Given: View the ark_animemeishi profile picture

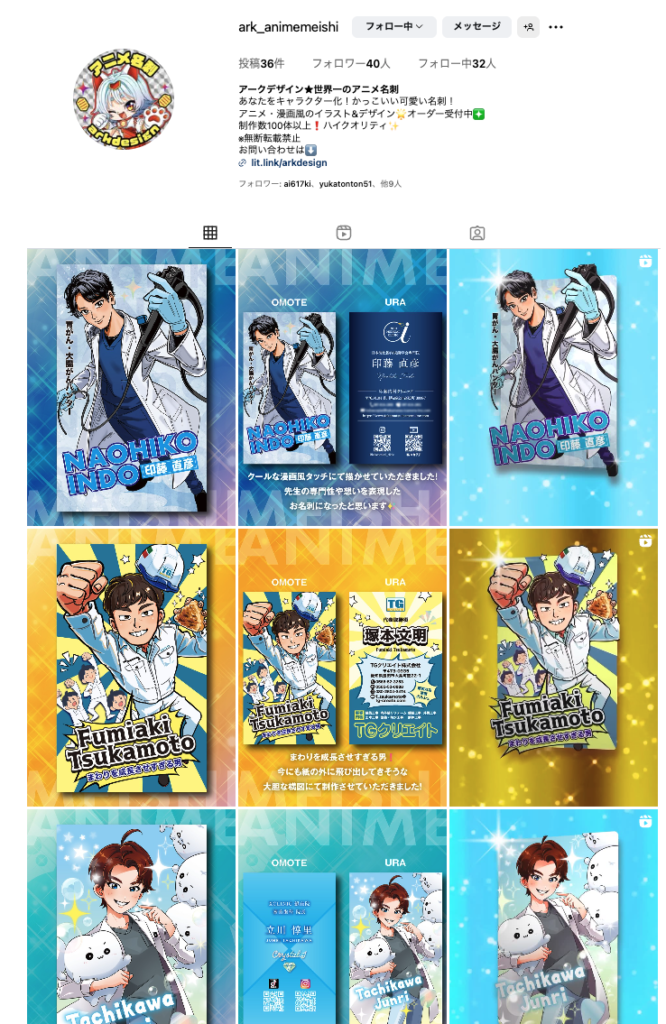Looking at the screenshot, I should (x=123, y=99).
